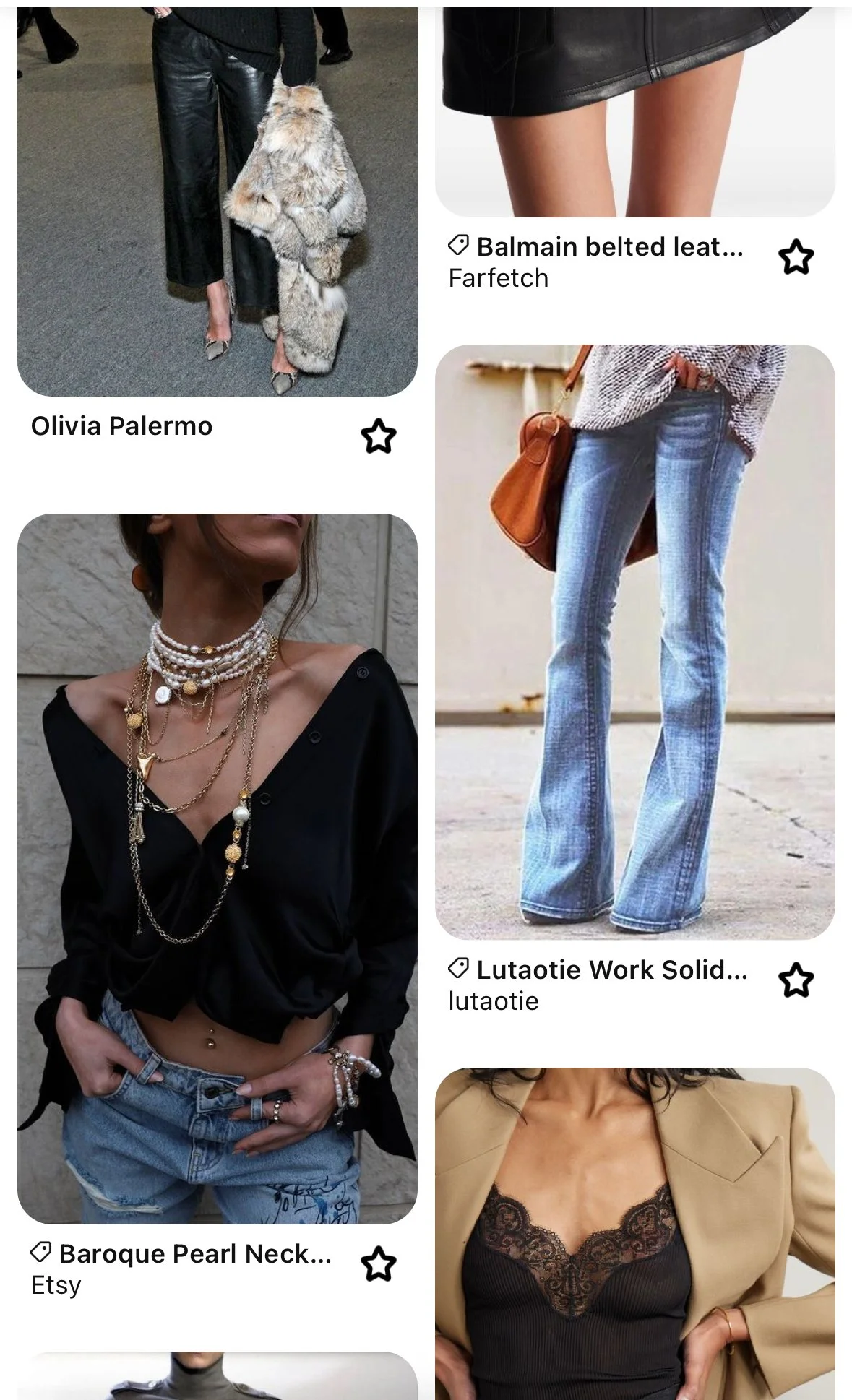Viewport: 852px width, 1400px height.
Task: Open the Balmain belted leather skirt pin
Action: (x=634, y=112)
